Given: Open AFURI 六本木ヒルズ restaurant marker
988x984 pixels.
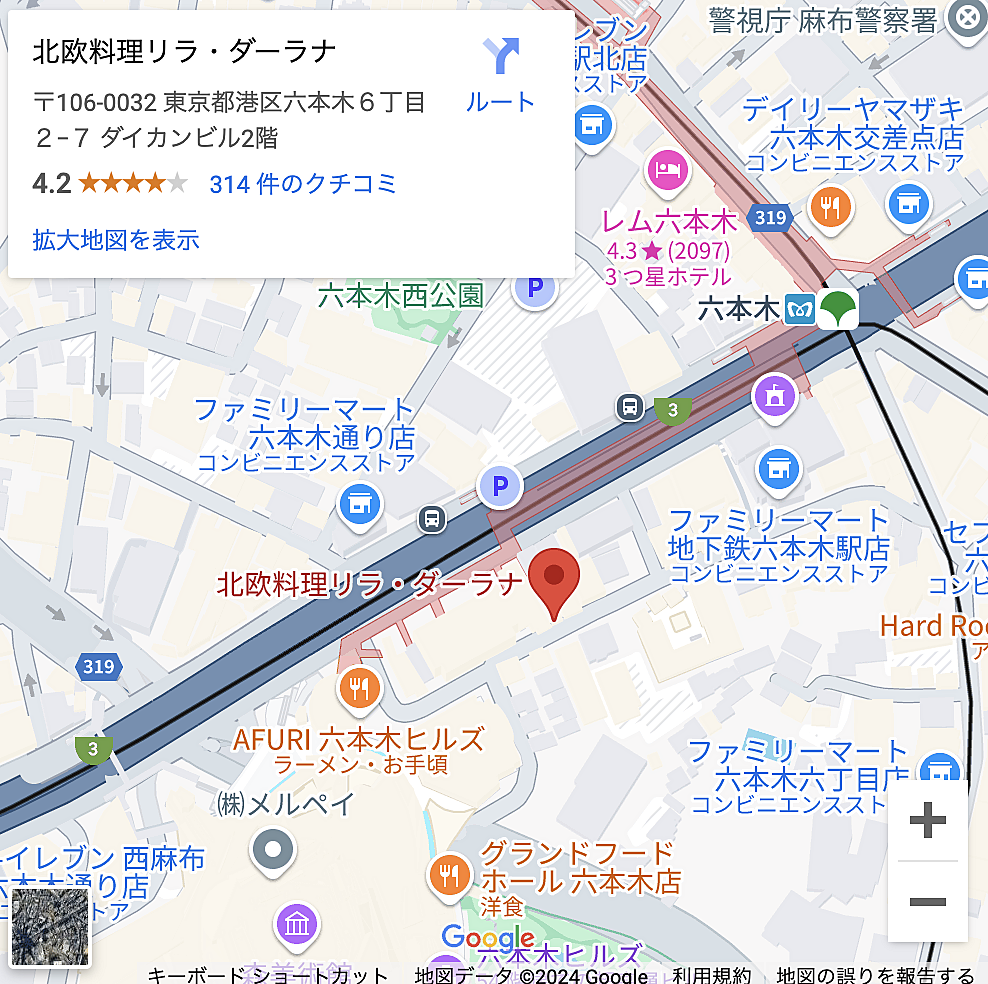Looking at the screenshot, I should point(357,688).
